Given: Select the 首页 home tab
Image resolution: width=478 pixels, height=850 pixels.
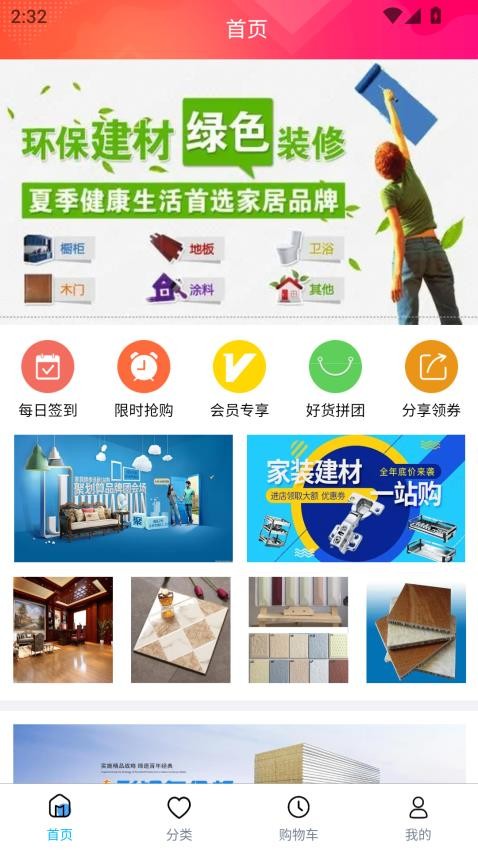Looking at the screenshot, I should [x=60, y=818].
